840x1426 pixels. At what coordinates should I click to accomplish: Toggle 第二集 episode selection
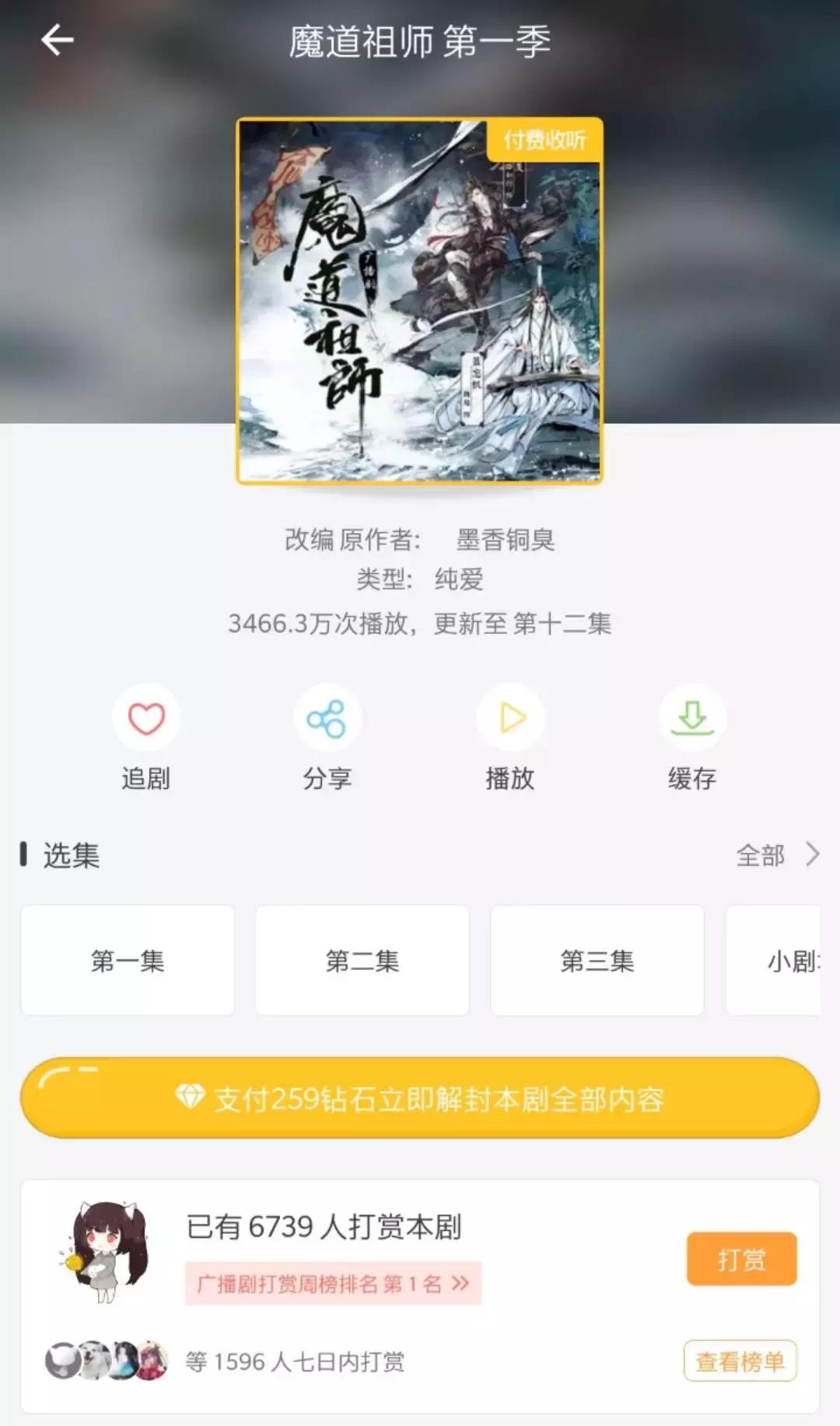(362, 961)
